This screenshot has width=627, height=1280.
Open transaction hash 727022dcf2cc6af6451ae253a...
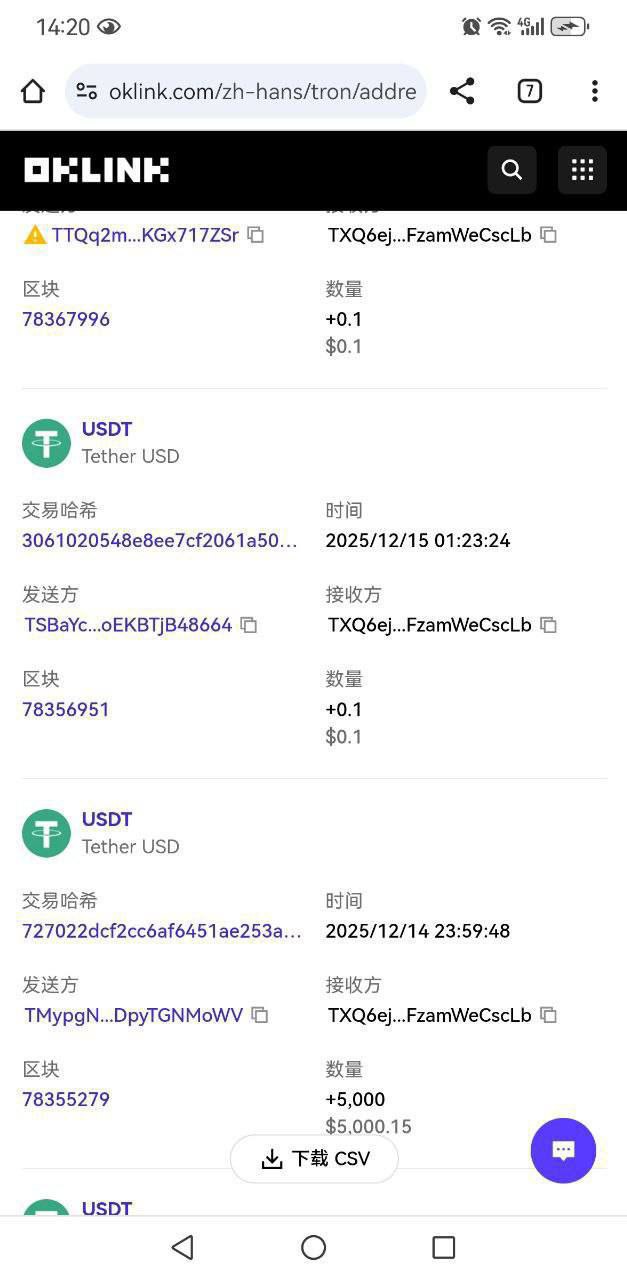pos(162,931)
